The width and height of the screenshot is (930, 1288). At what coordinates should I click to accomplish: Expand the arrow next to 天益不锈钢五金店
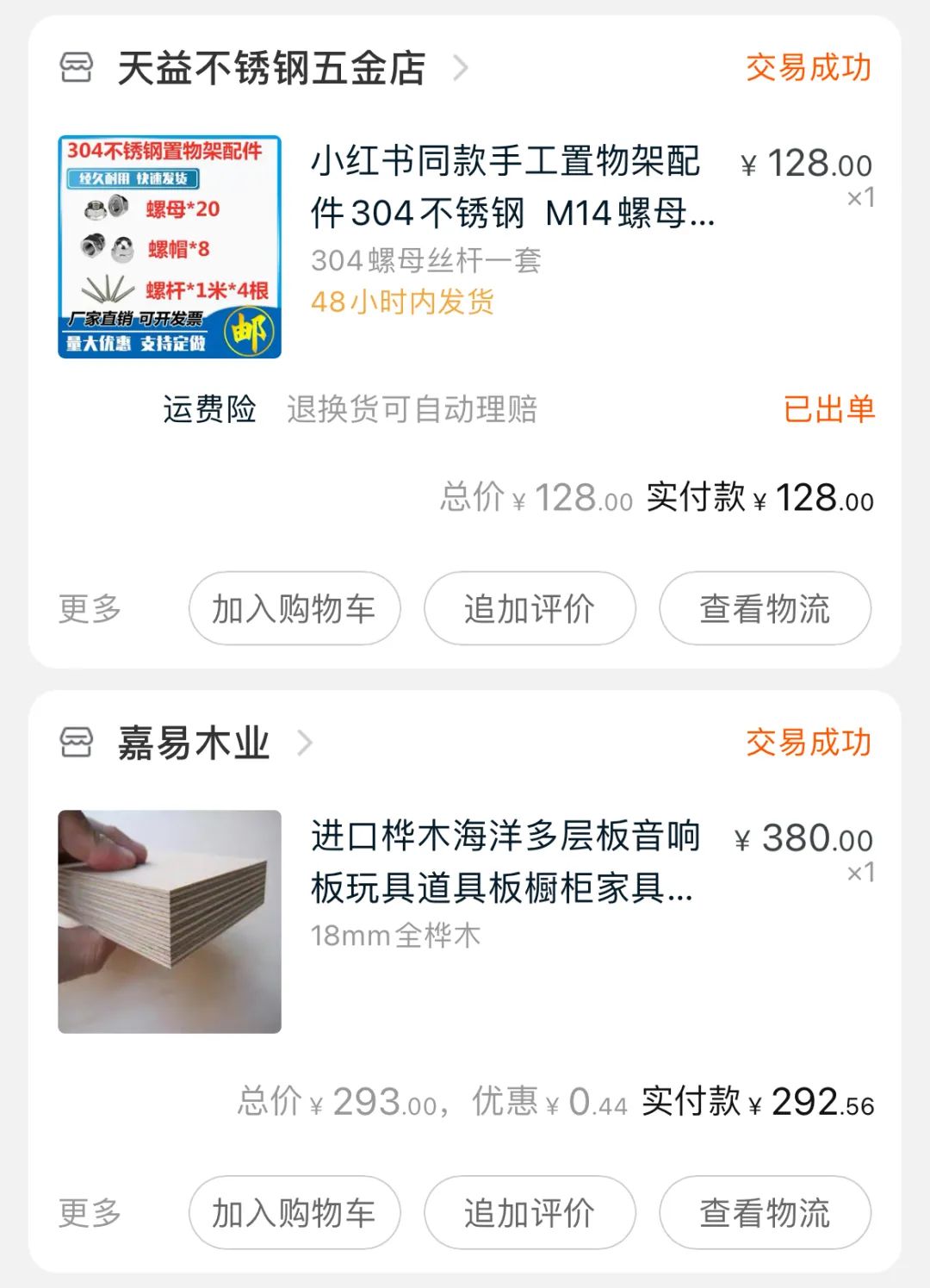pyautogui.click(x=462, y=69)
